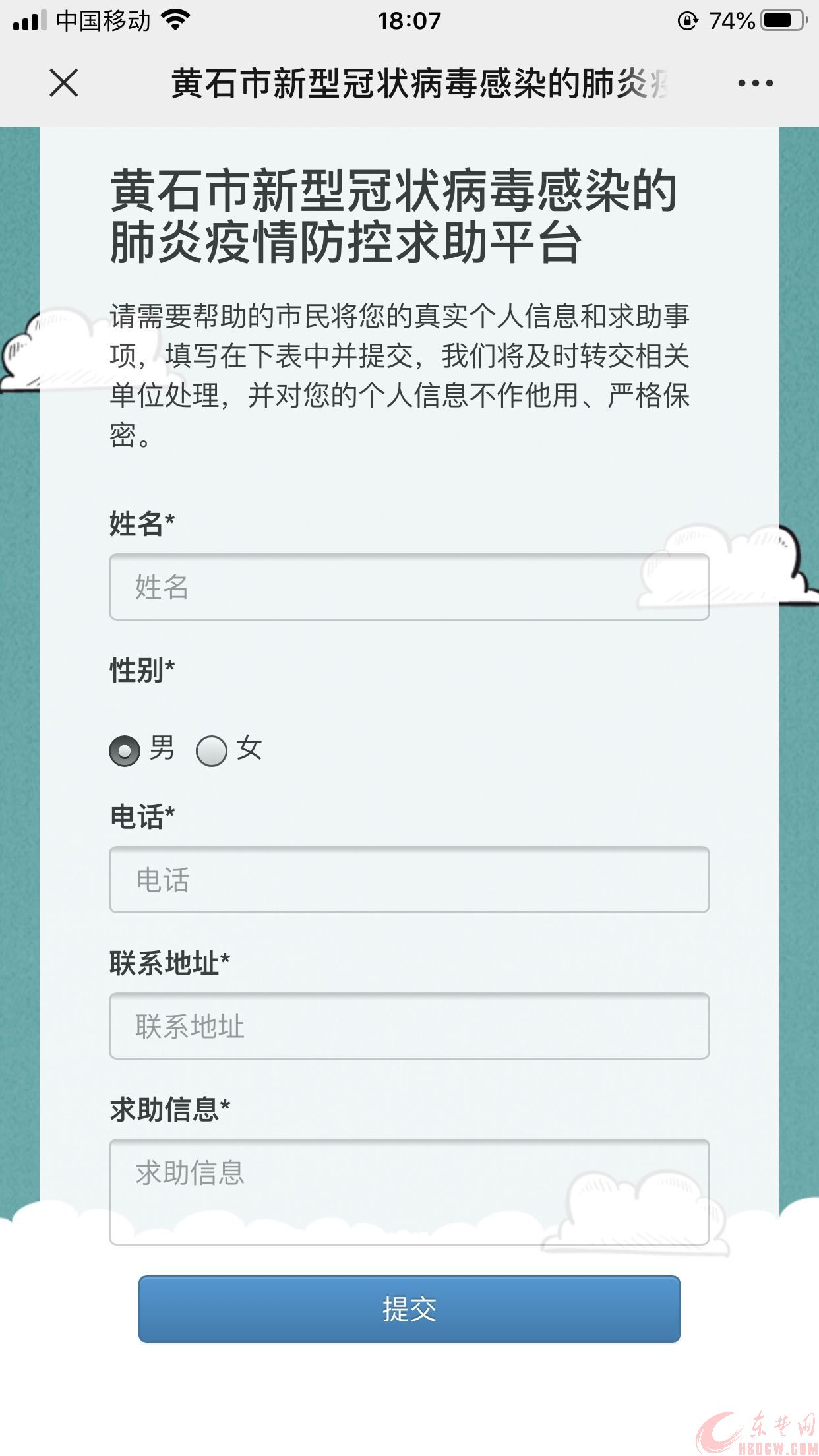Enter the 联系地址 address field
Viewport: 819px width, 1456px height.
point(409,1026)
